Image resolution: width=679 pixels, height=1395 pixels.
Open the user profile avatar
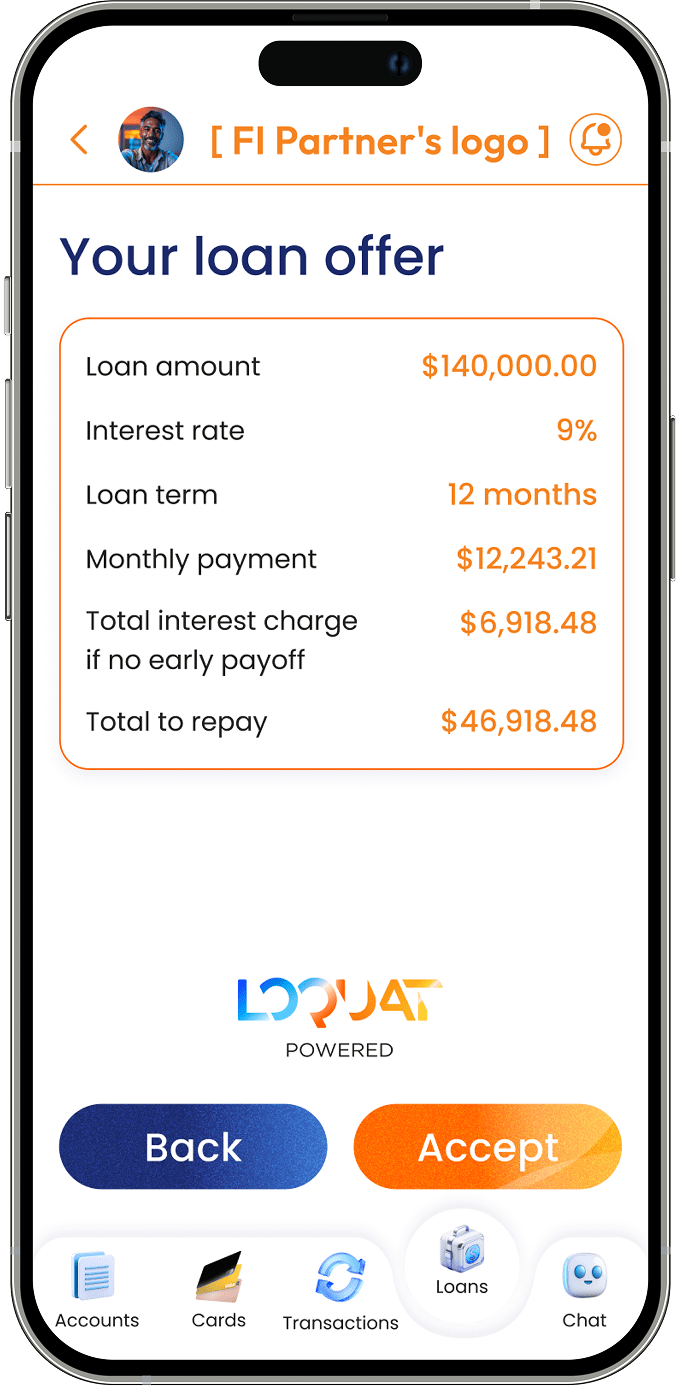click(x=151, y=140)
